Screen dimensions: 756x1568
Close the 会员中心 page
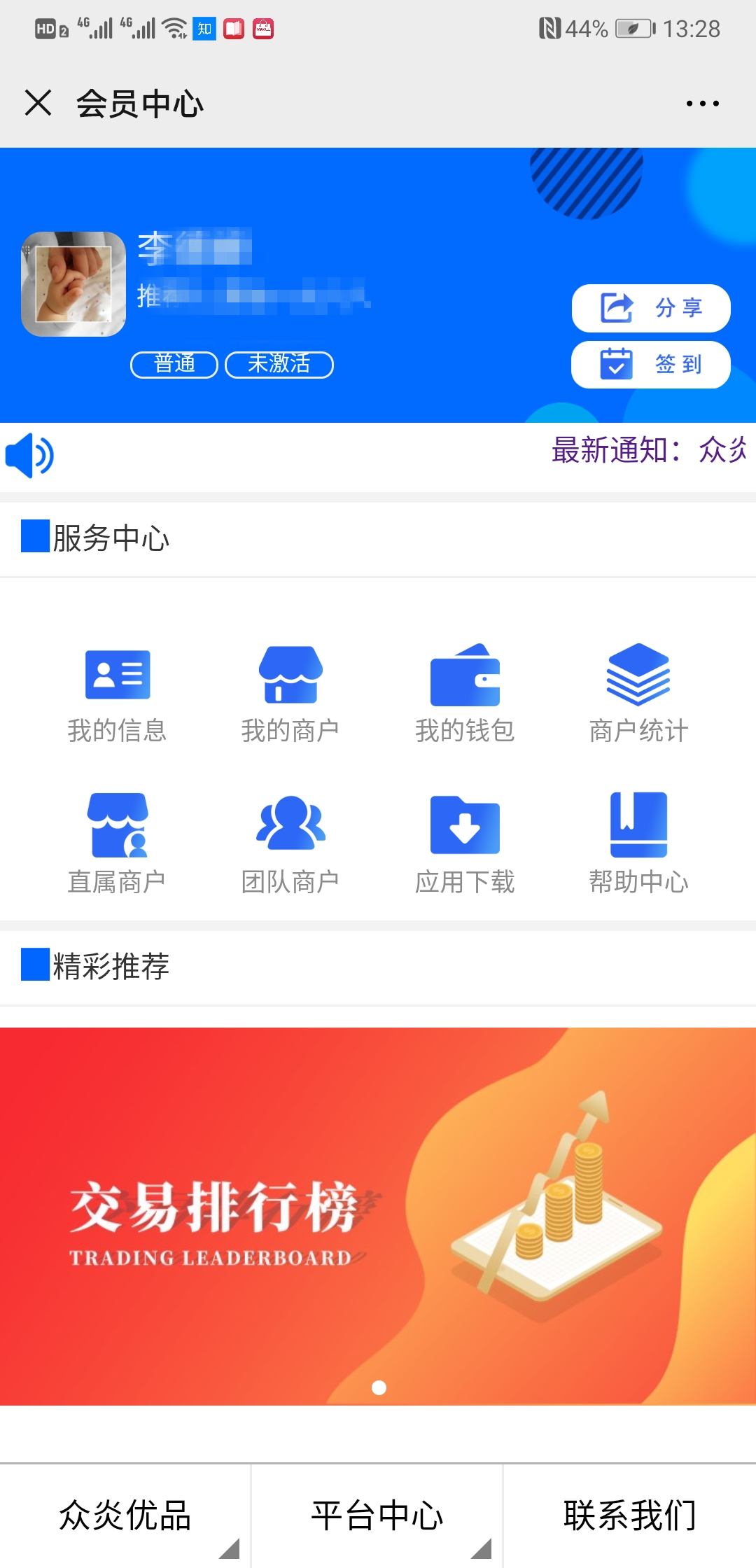pos(38,103)
